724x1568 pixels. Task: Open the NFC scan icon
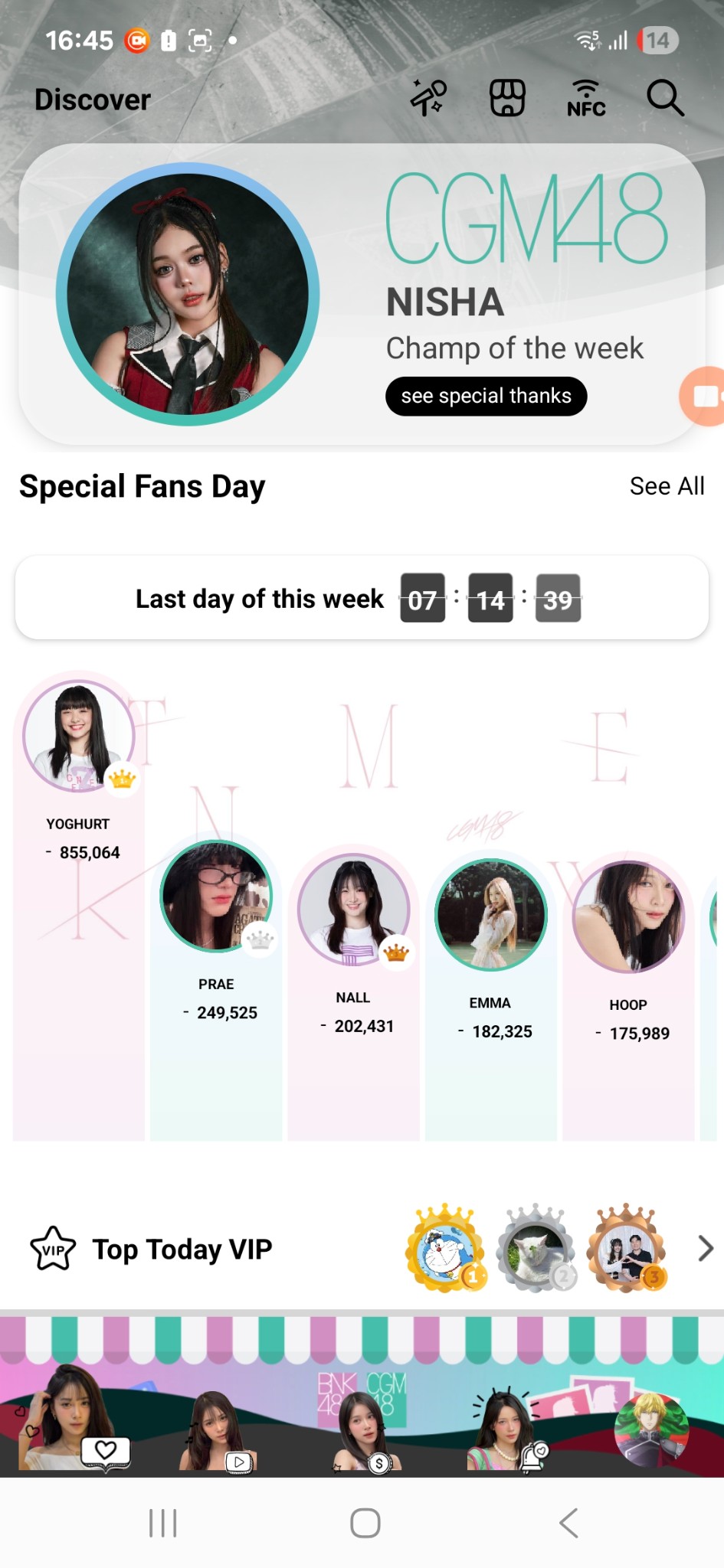click(586, 98)
